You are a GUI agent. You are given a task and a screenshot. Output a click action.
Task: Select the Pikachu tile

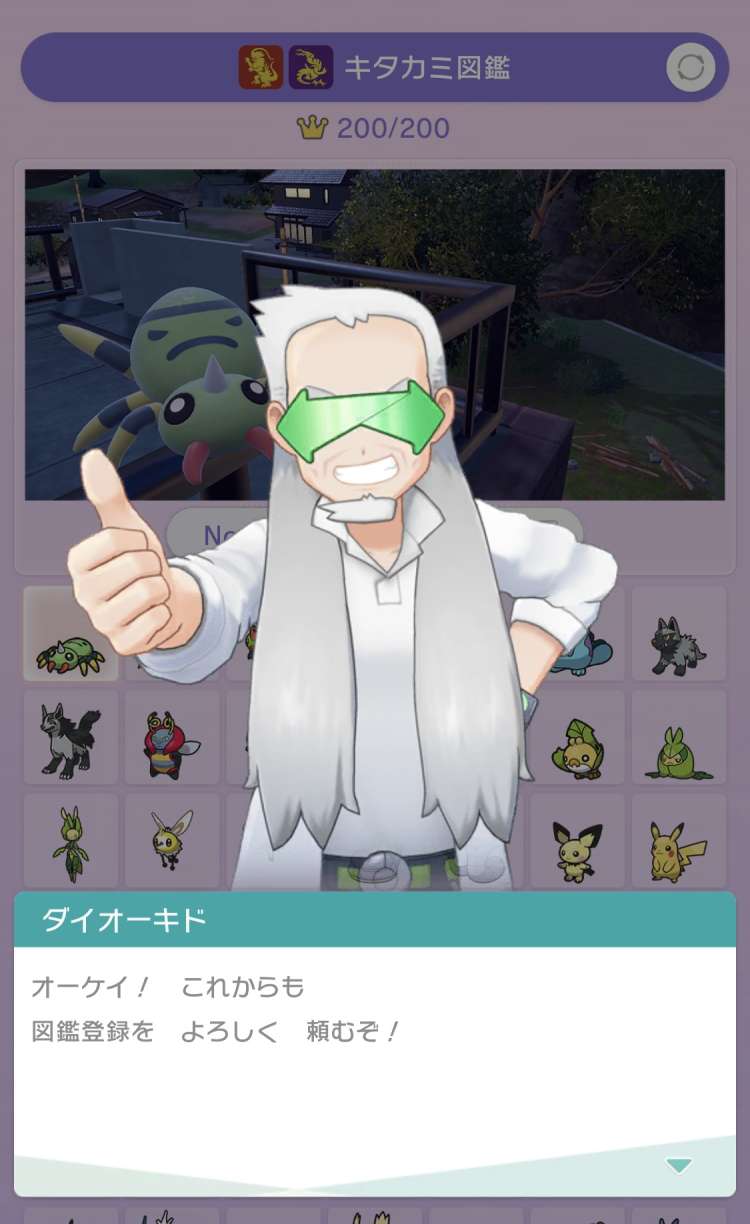point(679,842)
